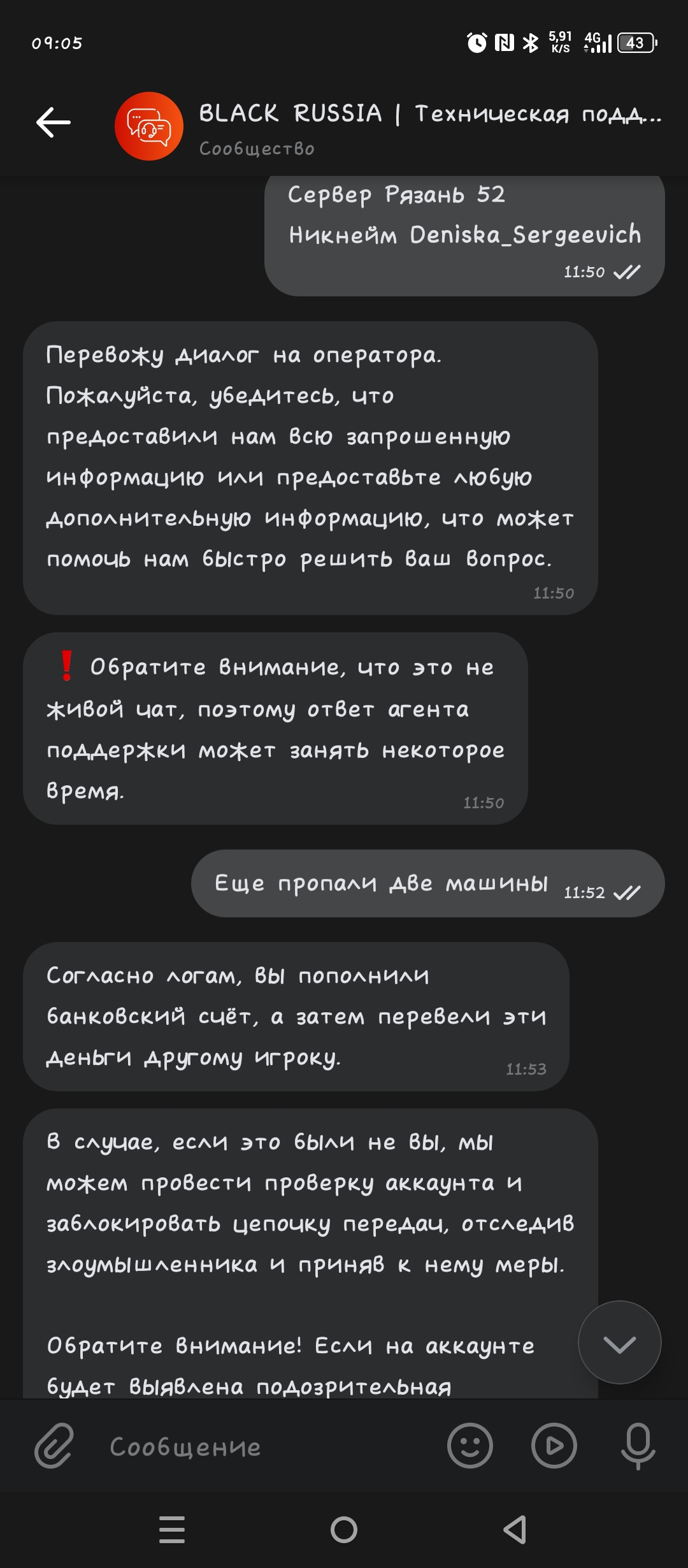Tap the system home button

tap(344, 1530)
